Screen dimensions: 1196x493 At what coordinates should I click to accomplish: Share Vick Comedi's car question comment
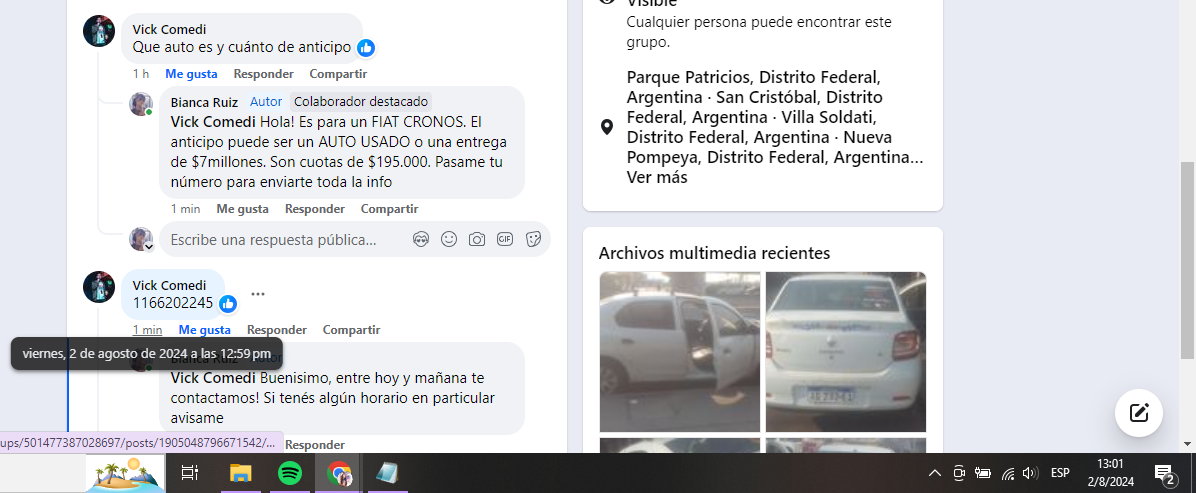(338, 74)
